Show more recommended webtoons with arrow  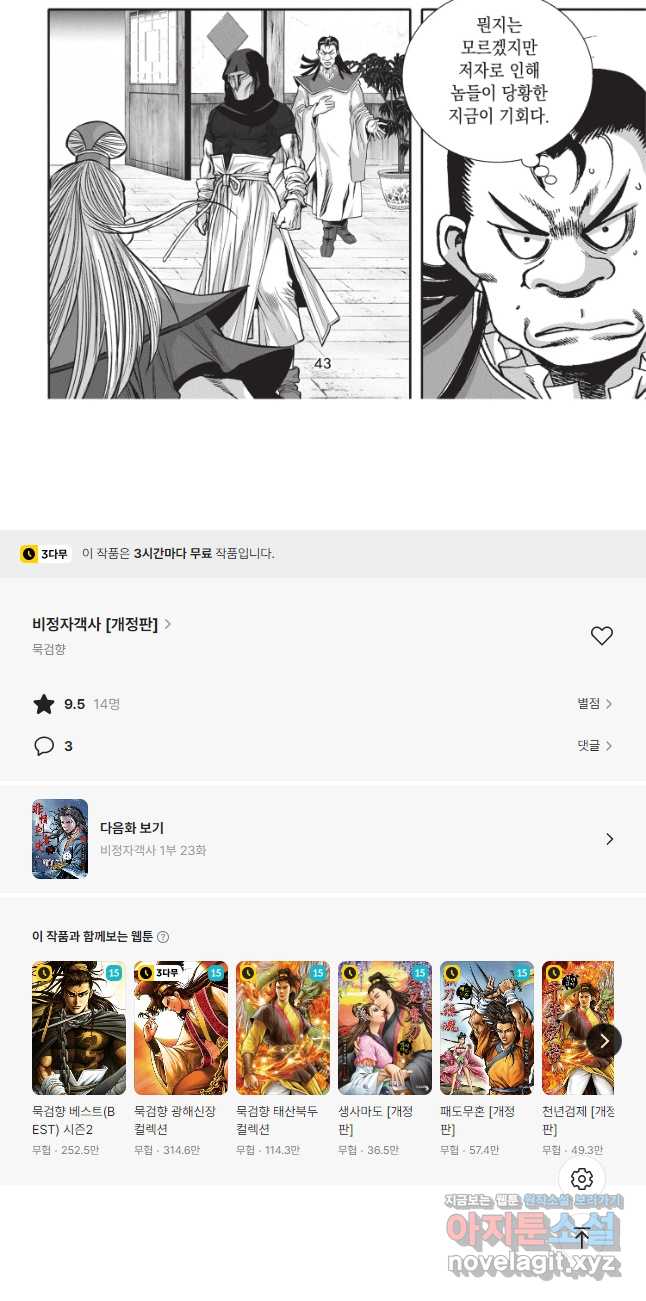[x=603, y=1040]
